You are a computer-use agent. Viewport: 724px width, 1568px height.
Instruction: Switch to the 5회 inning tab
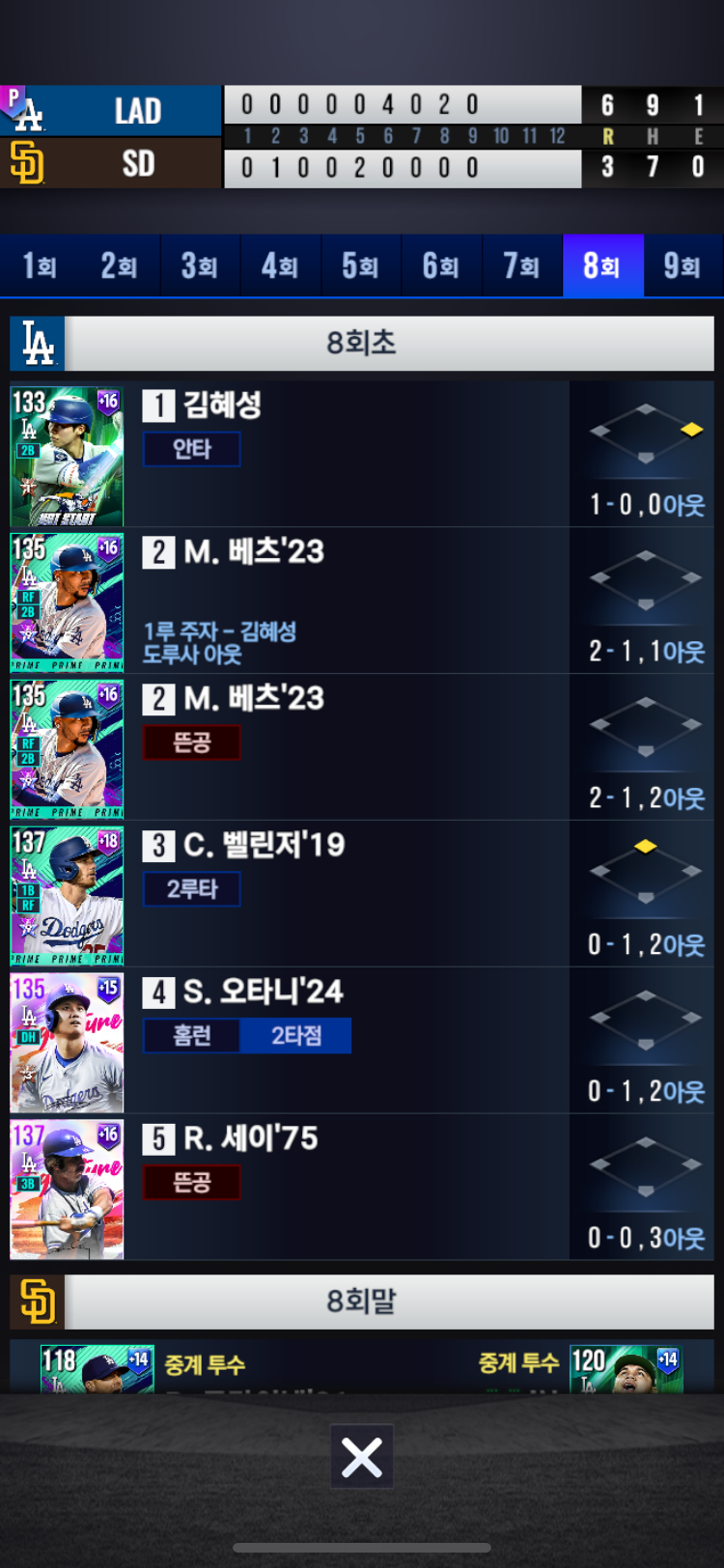360,266
